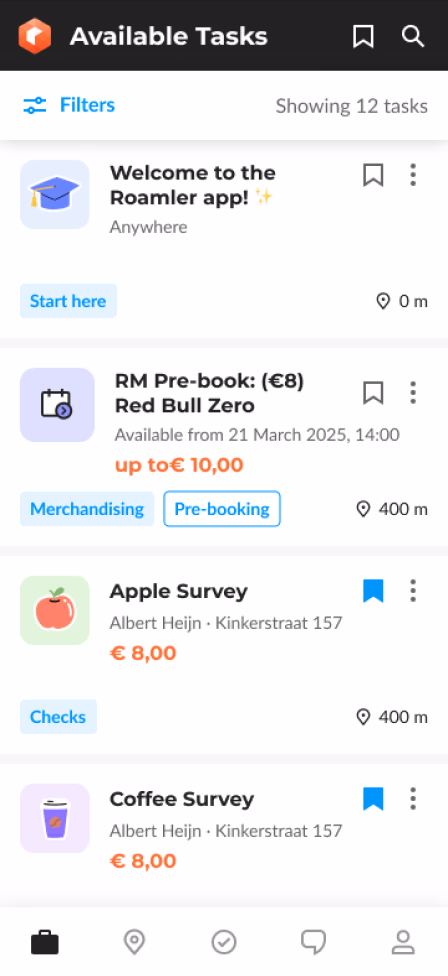Open the search magnifier icon
This screenshot has height=976, width=448.
click(413, 36)
